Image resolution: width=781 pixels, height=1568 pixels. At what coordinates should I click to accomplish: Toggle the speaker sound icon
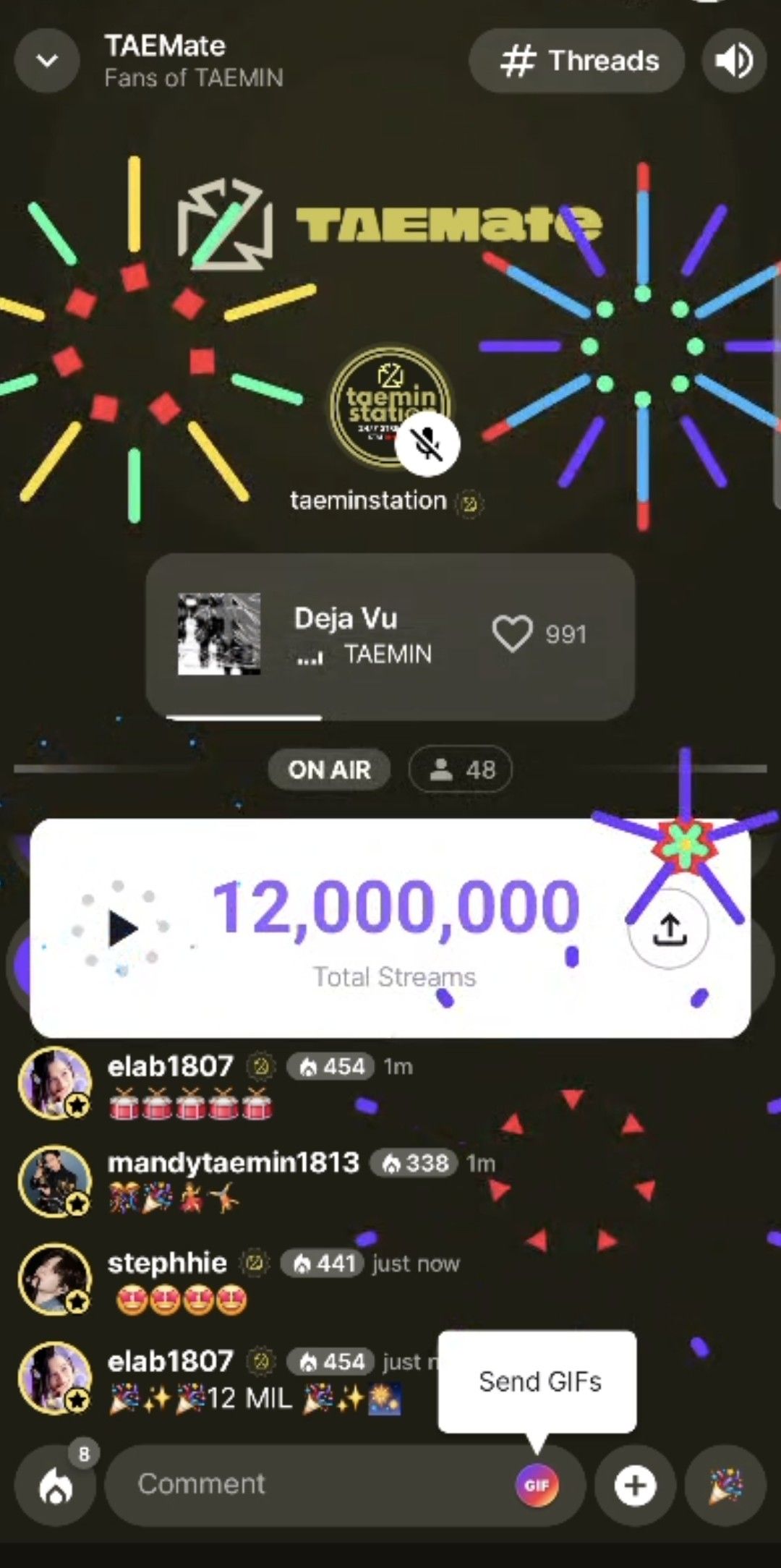tap(733, 61)
